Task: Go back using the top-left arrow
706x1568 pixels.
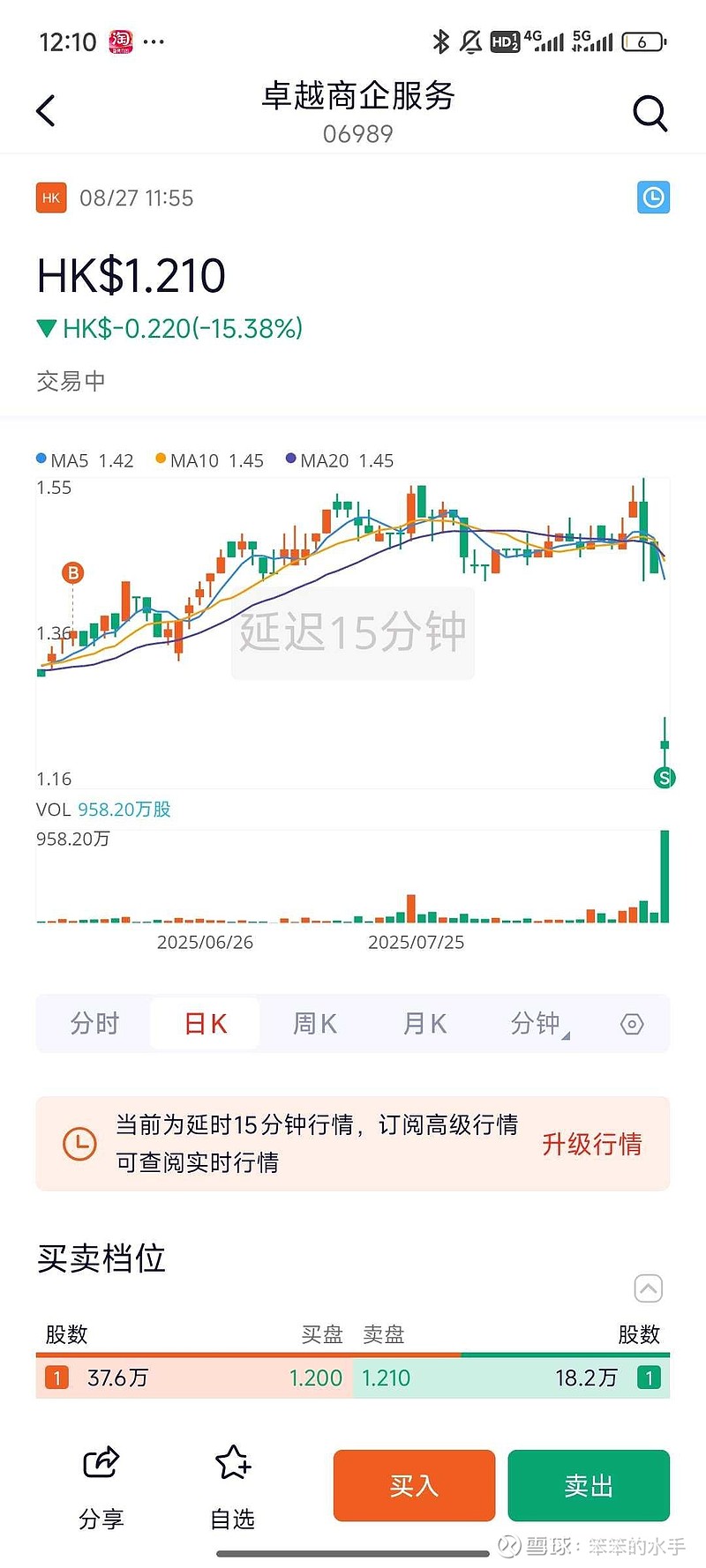Action: (x=46, y=111)
